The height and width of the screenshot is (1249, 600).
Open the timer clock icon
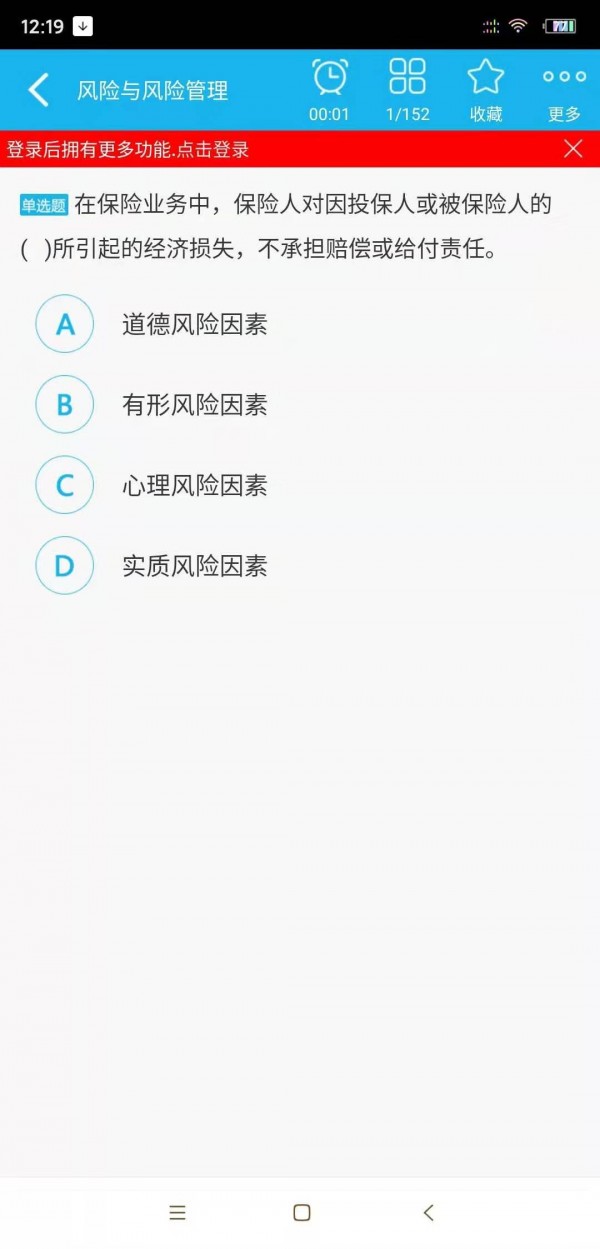click(329, 78)
